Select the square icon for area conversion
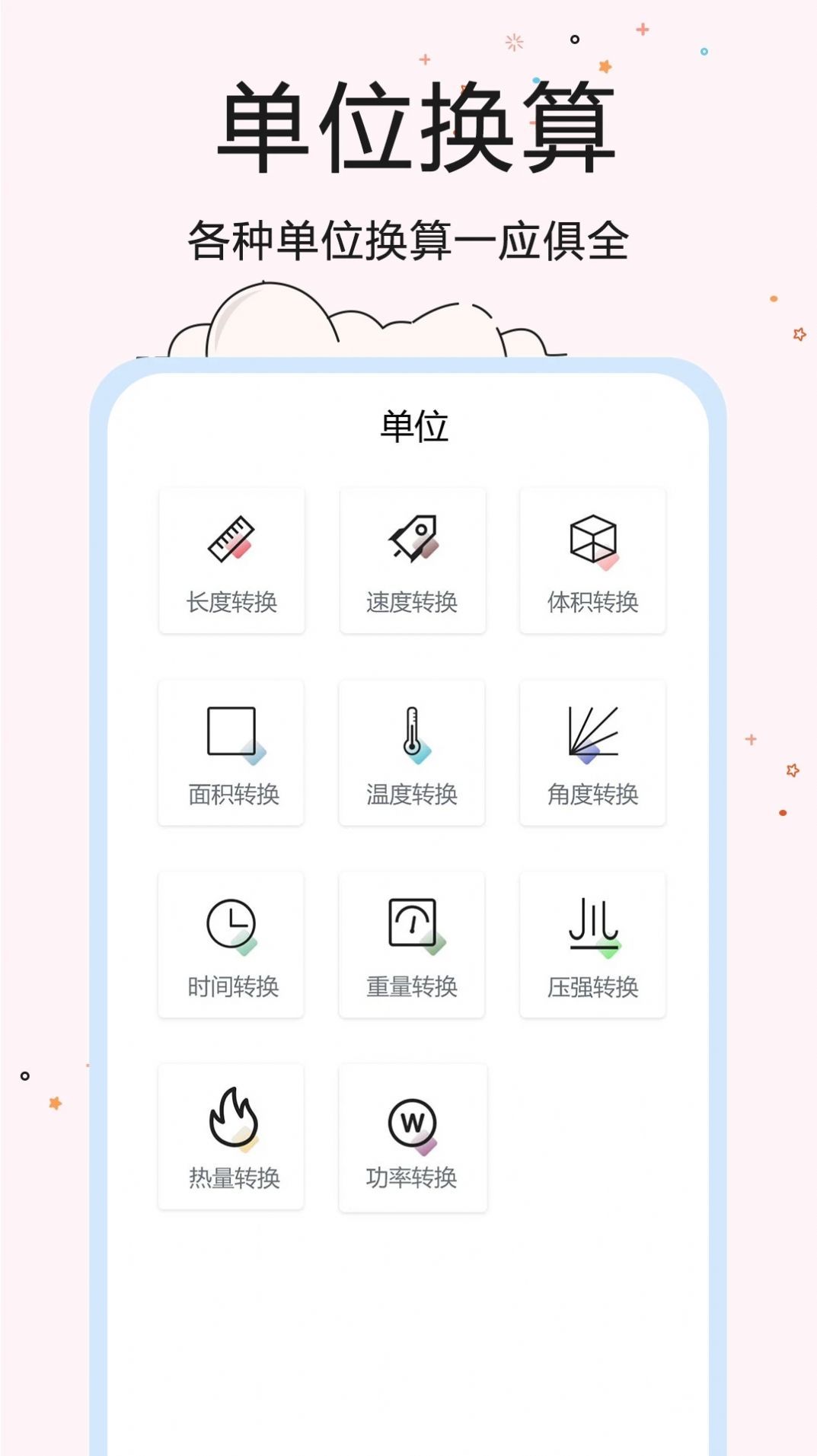 tap(231, 732)
